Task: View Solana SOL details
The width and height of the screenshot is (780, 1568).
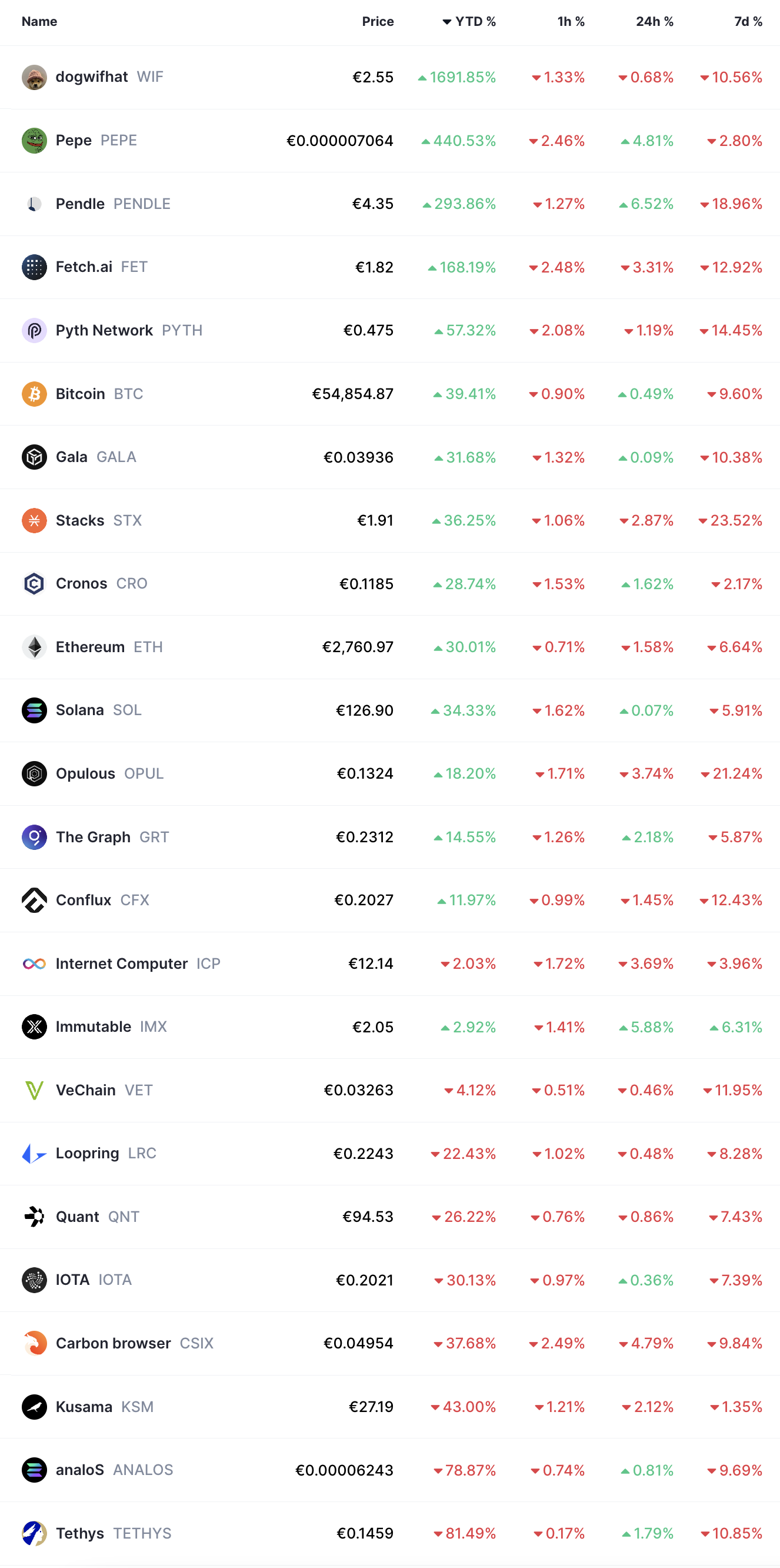Action: coord(390,710)
